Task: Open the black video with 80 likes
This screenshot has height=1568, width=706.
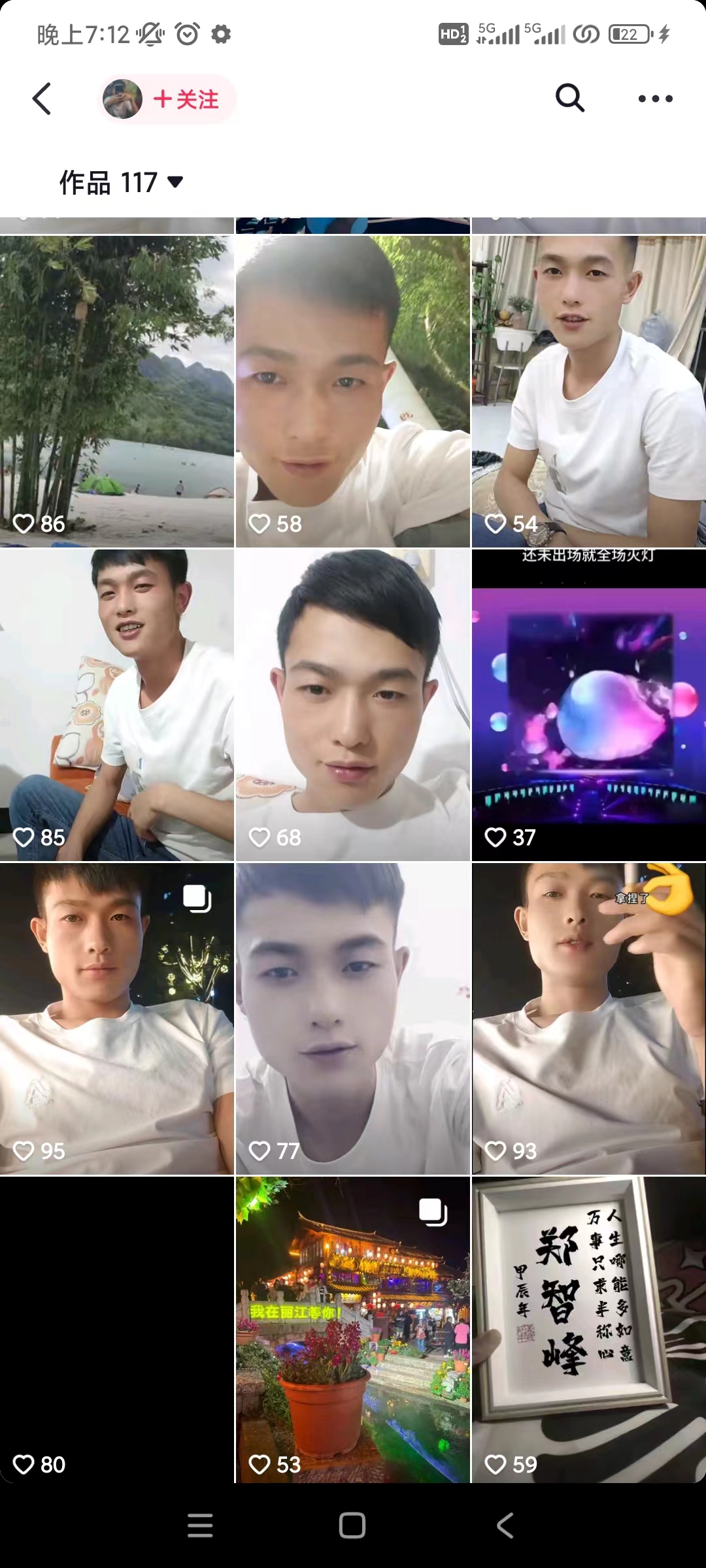Action: click(116, 1330)
